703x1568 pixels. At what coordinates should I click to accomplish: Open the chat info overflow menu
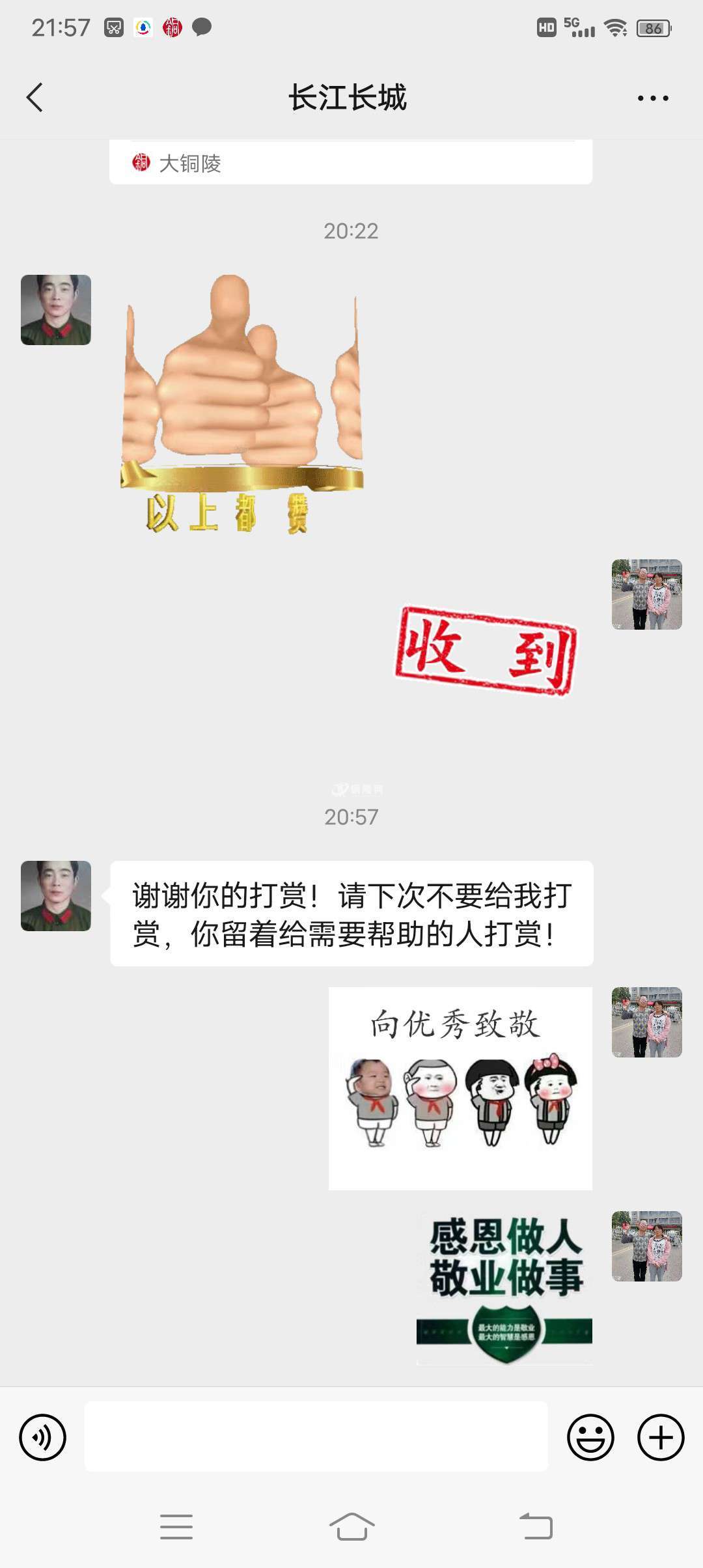point(652,98)
